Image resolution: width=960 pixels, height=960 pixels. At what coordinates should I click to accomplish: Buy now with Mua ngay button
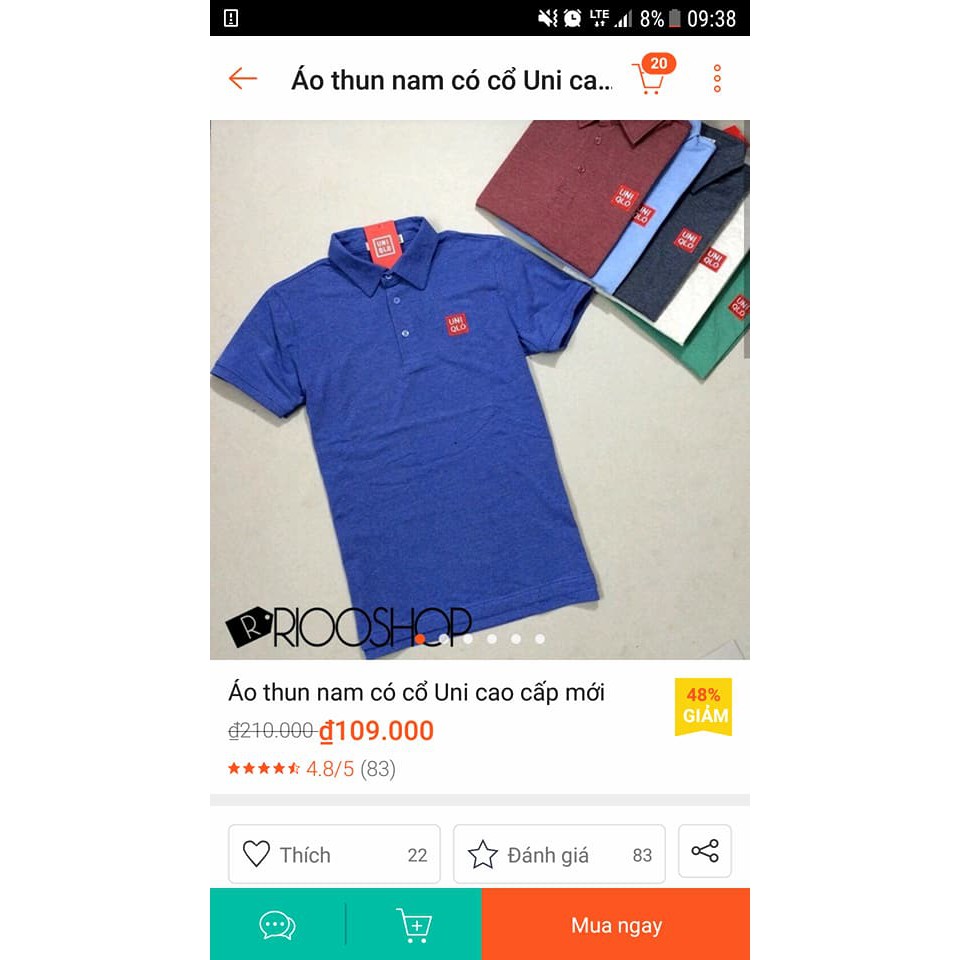coord(616,924)
